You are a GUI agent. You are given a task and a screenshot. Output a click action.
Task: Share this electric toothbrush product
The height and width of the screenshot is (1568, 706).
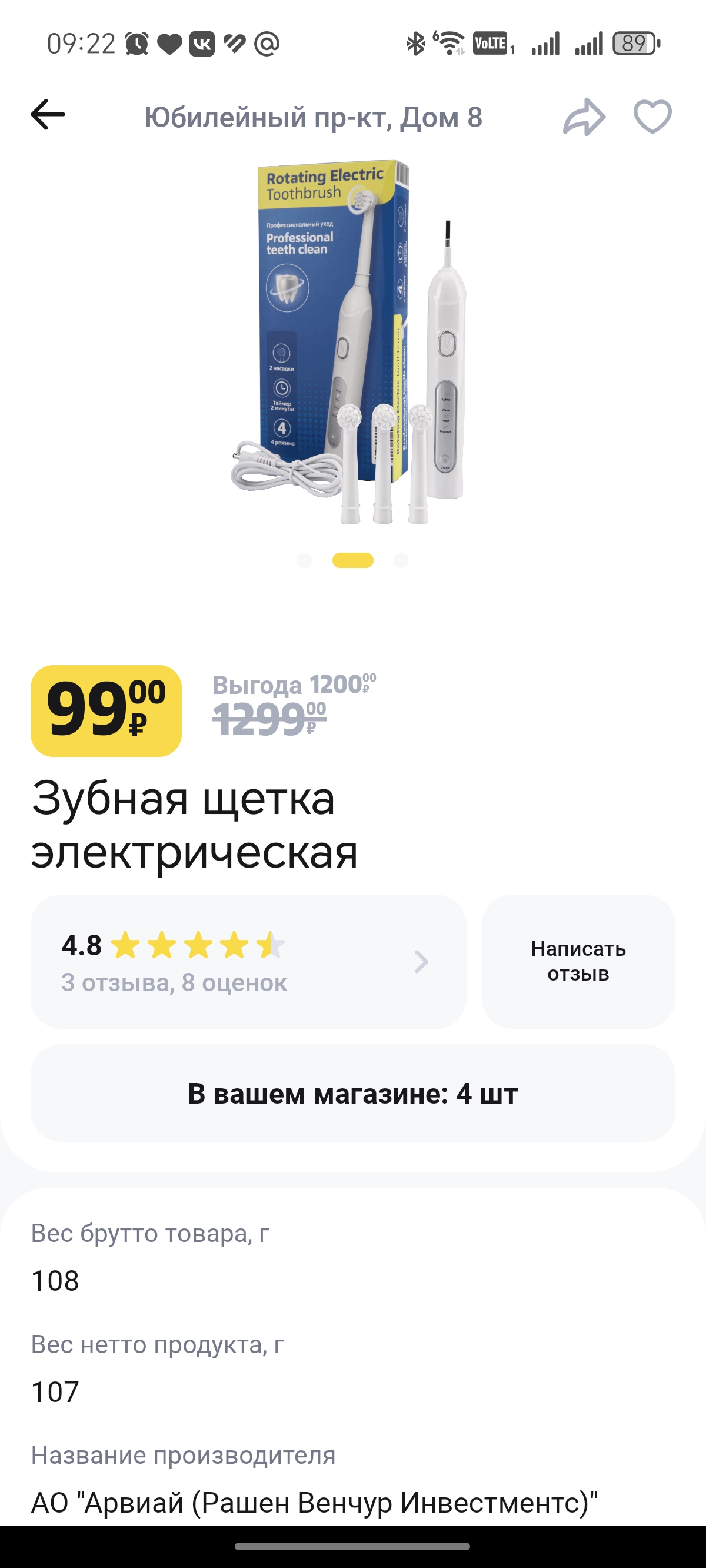click(x=584, y=117)
